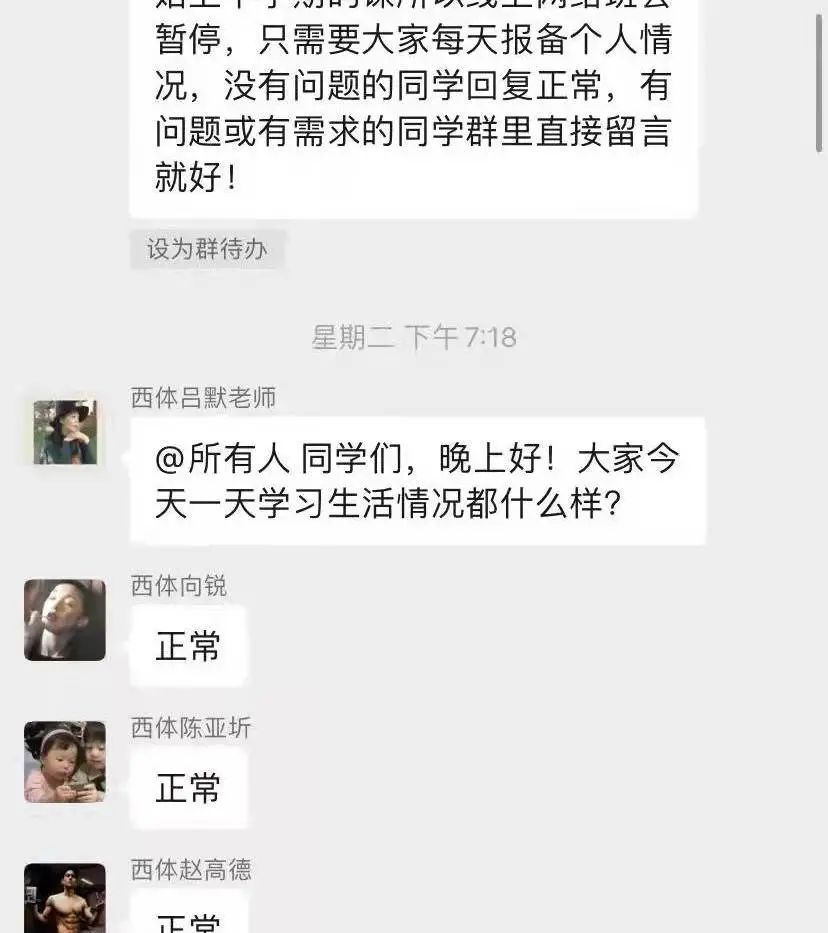Open 西体吕默老师's profile avatar
The height and width of the screenshot is (933, 828).
click(x=65, y=432)
